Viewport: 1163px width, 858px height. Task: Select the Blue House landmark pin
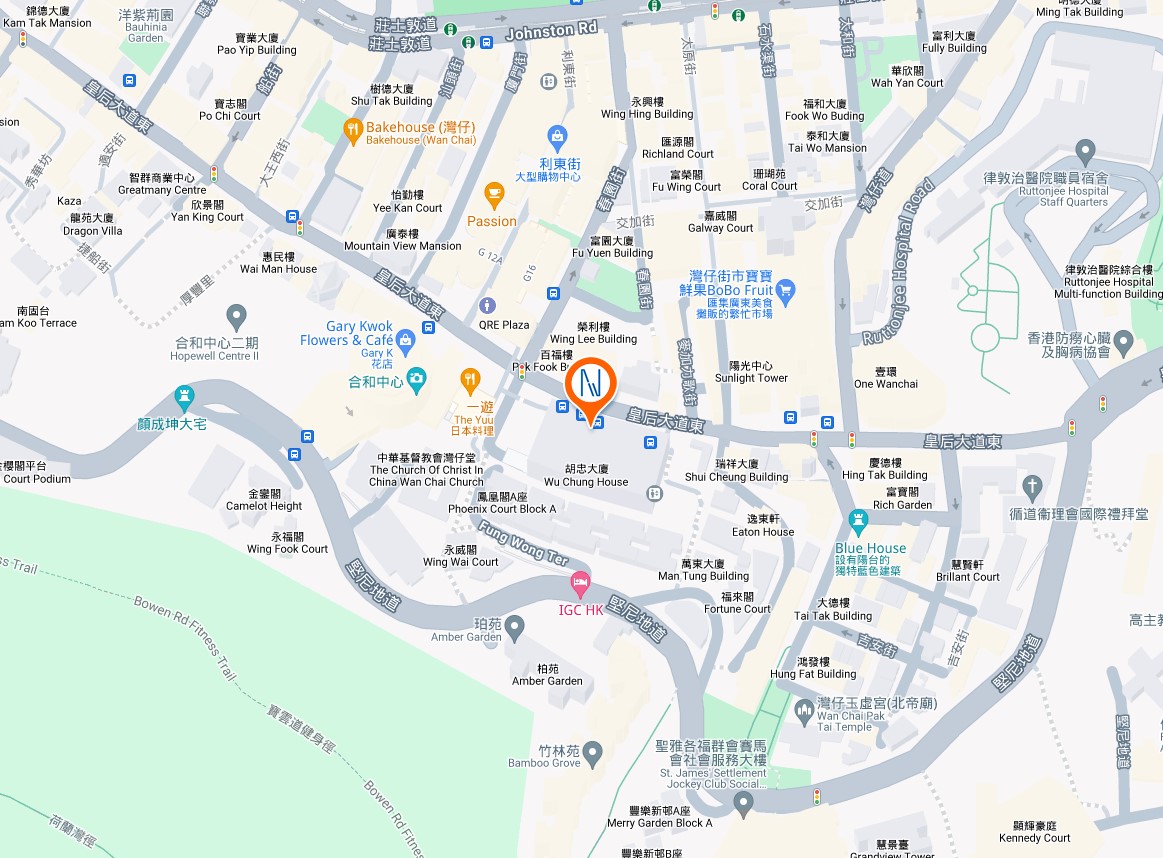[x=858, y=523]
